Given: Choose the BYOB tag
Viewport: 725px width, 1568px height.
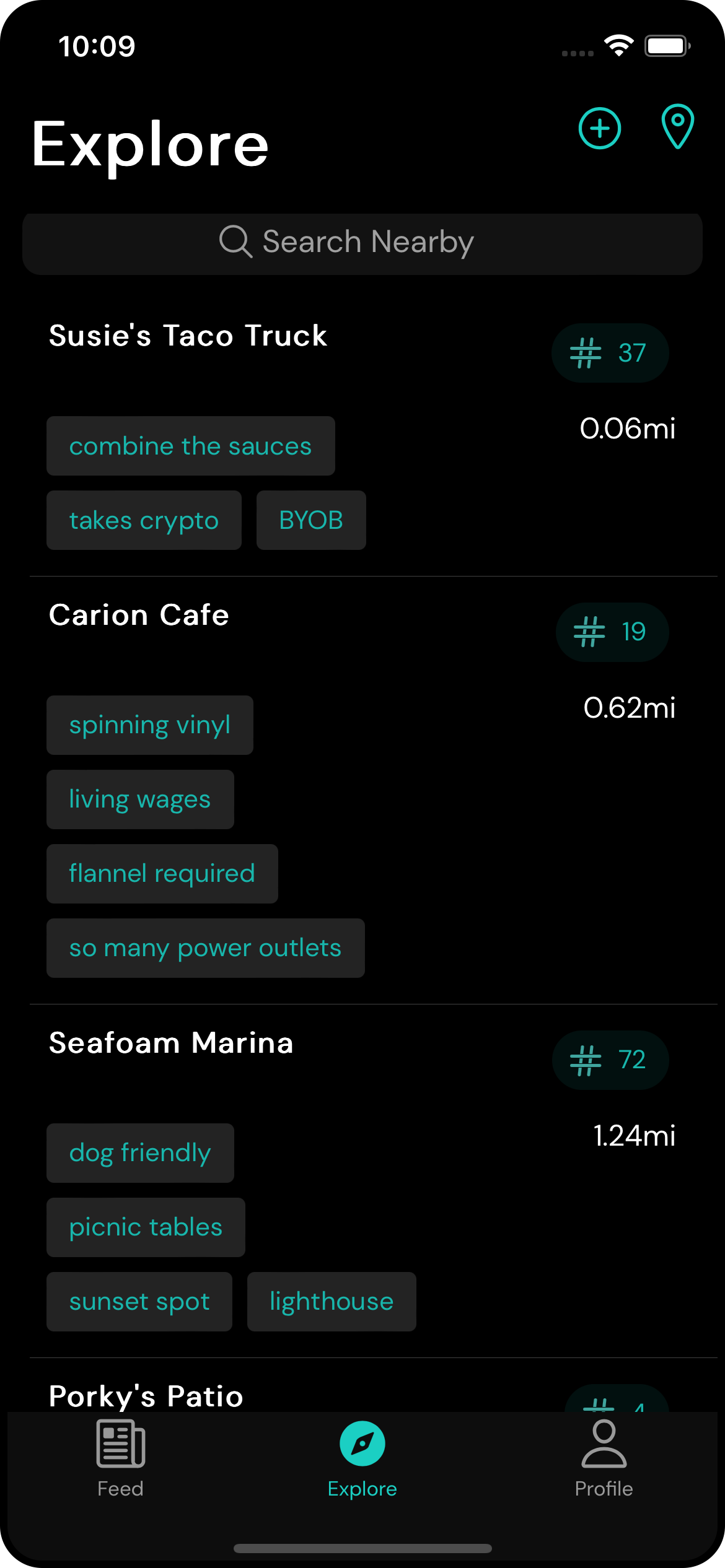Looking at the screenshot, I should (x=311, y=521).
